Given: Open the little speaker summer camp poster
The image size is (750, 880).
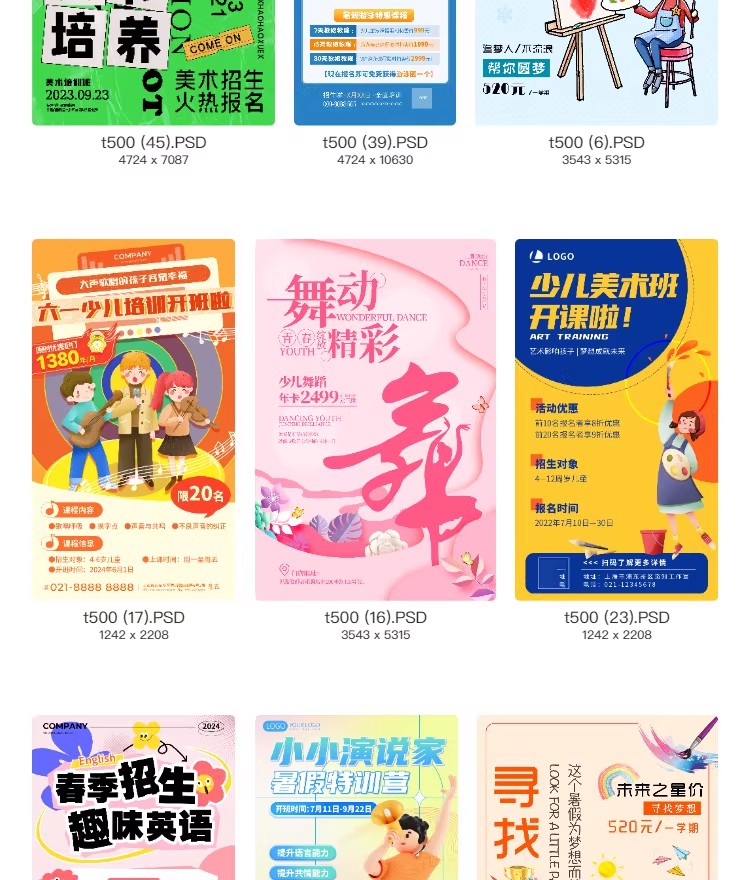Looking at the screenshot, I should point(357,797).
